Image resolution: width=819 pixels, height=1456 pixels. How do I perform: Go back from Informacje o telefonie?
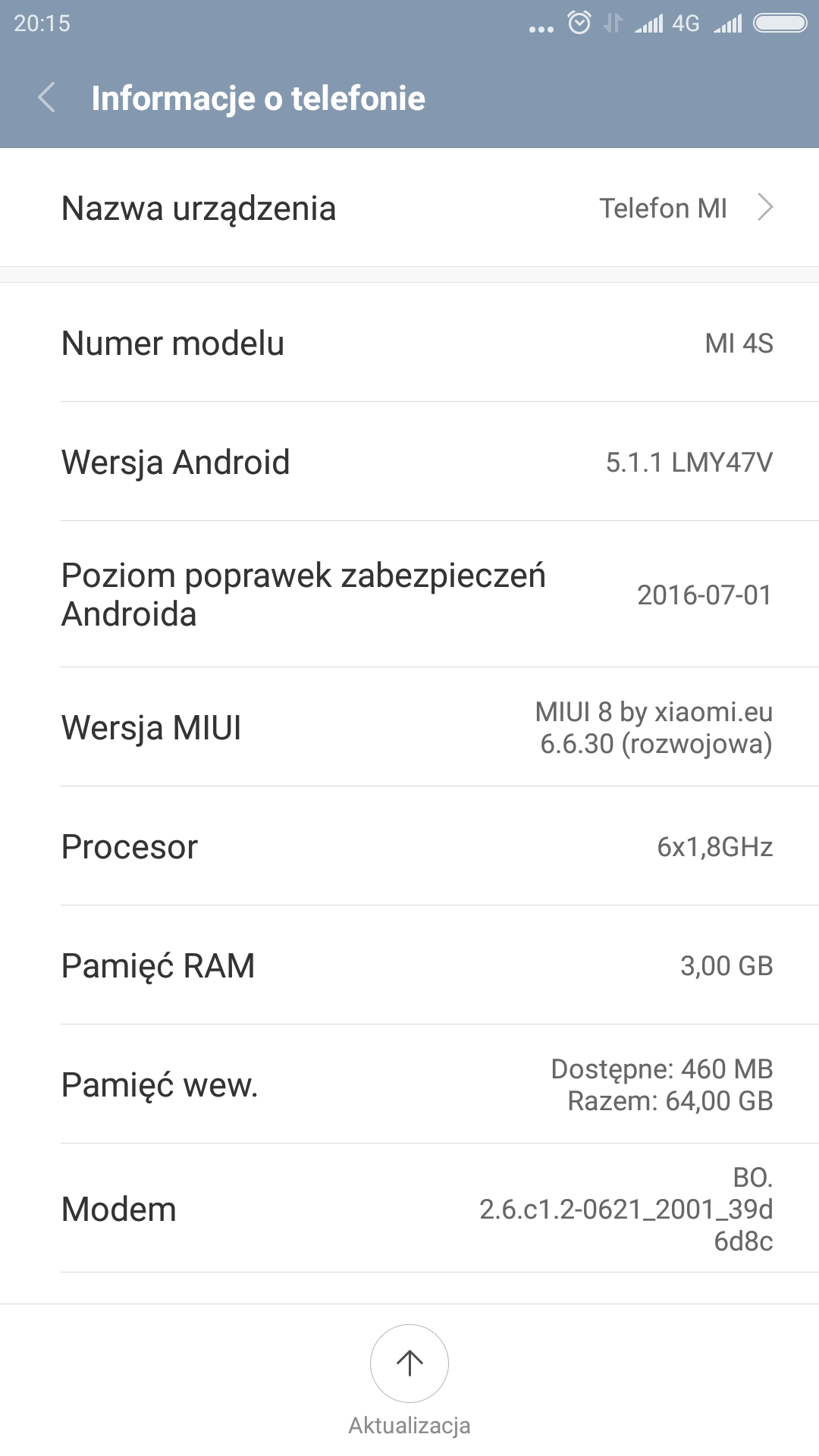click(x=47, y=98)
